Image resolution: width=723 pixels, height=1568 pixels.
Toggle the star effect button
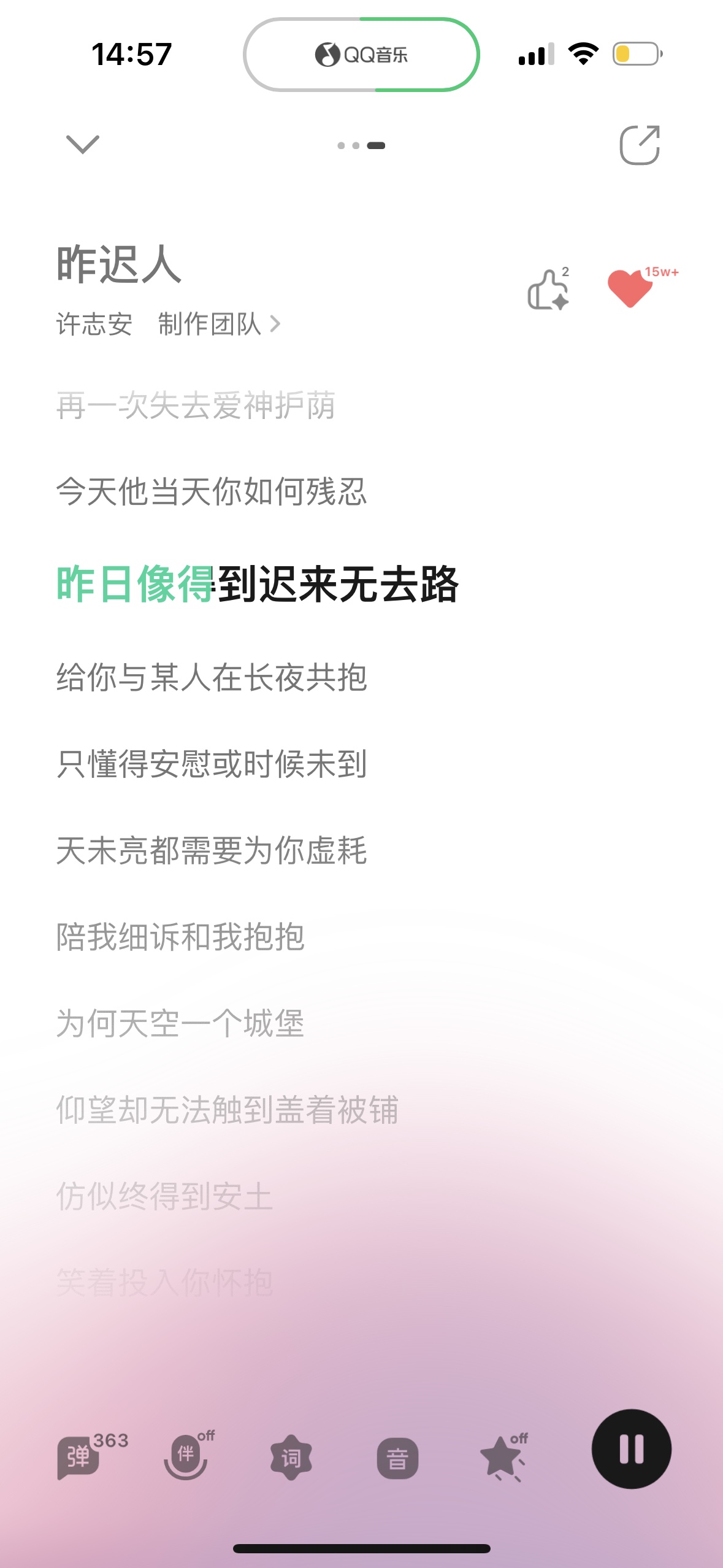[x=503, y=1458]
